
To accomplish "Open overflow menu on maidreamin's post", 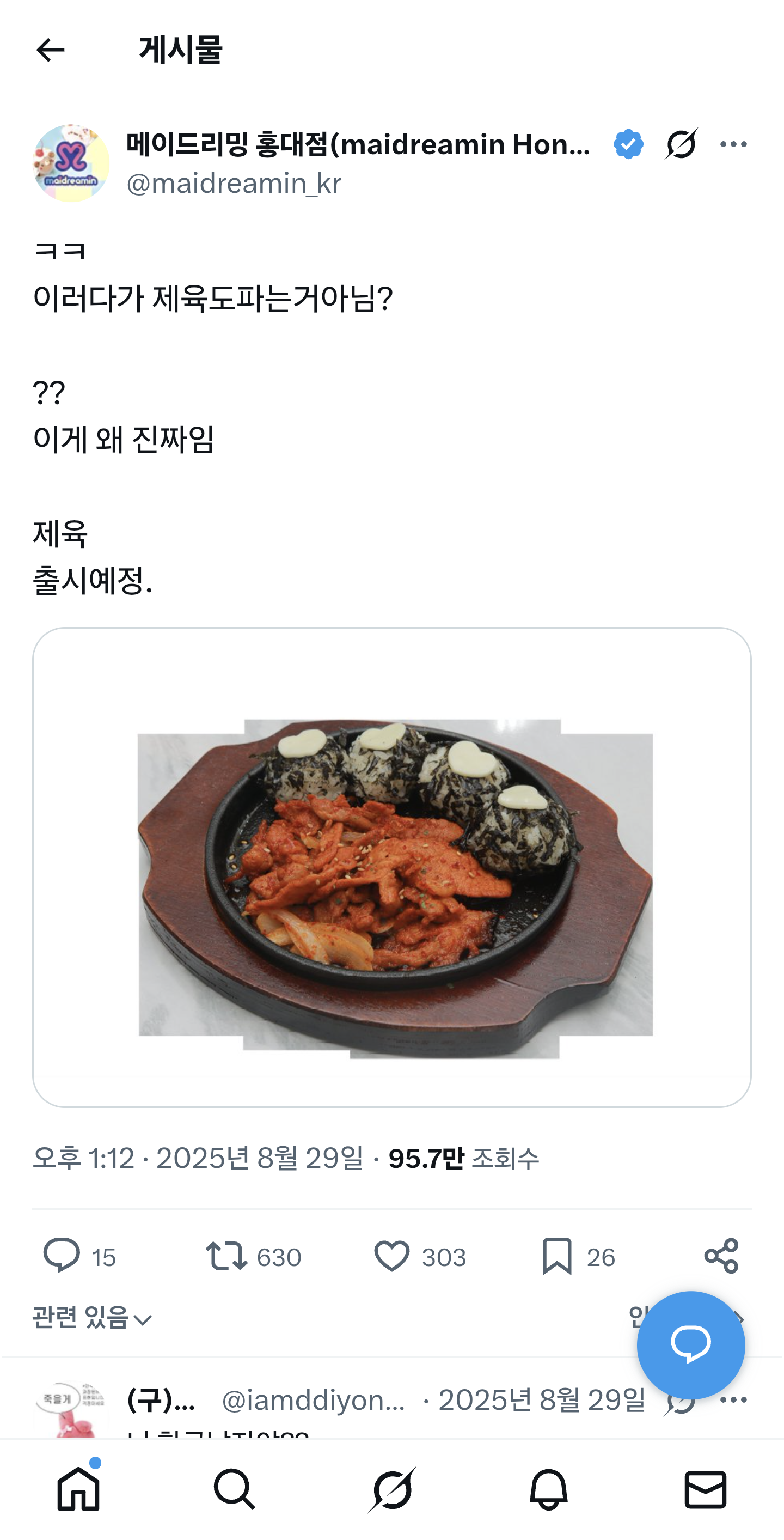I will (733, 144).
